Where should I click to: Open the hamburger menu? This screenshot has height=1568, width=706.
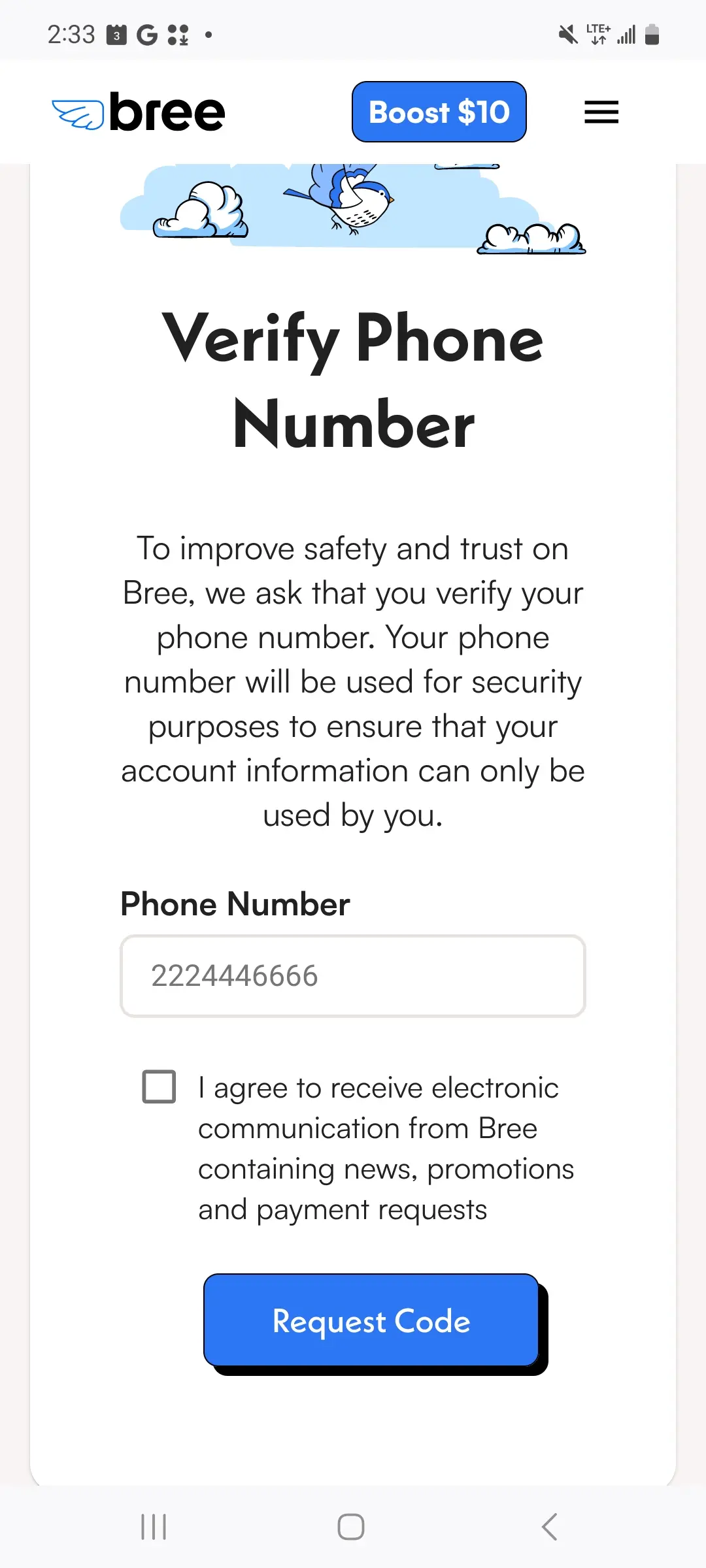[601, 112]
